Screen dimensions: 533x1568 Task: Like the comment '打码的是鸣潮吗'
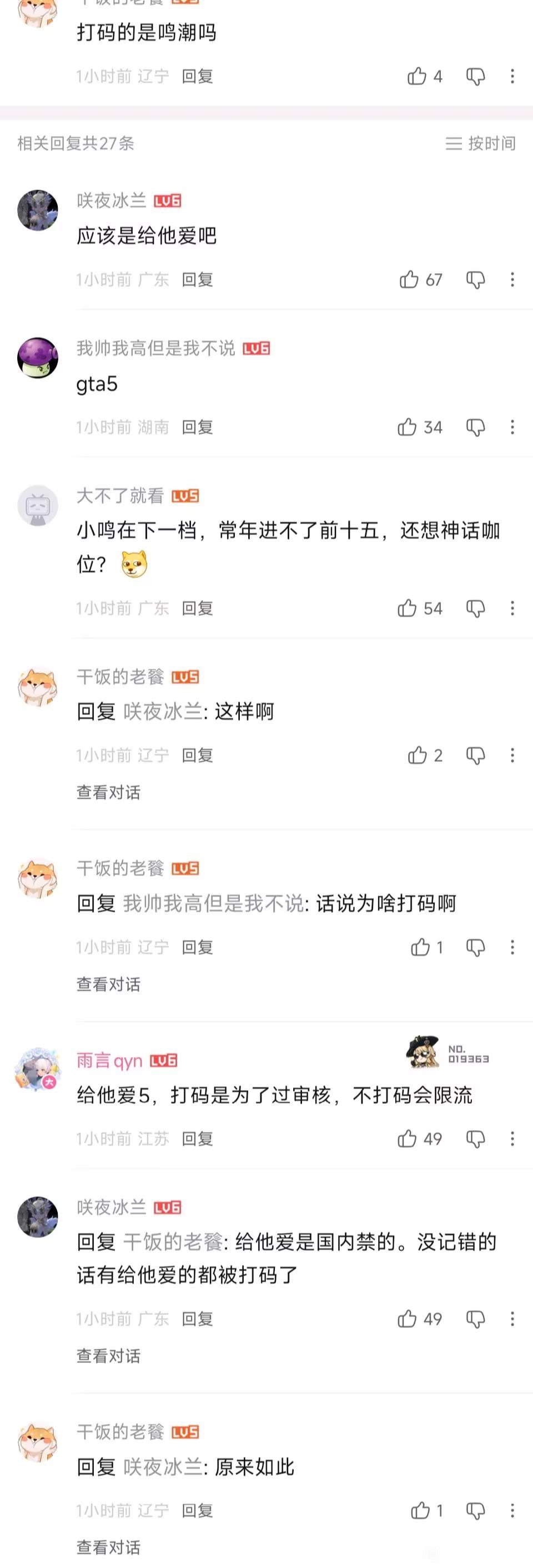coord(417,76)
